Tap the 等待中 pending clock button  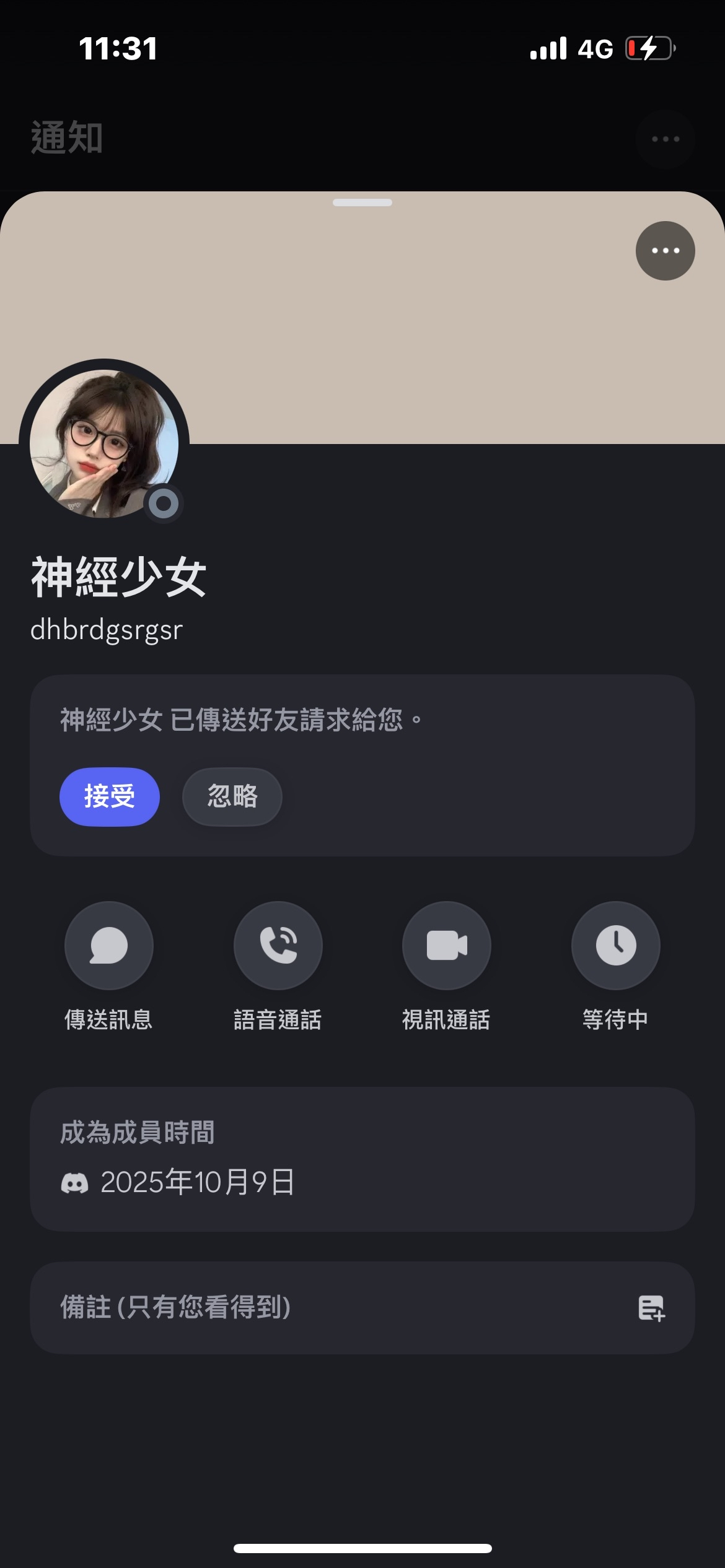pyautogui.click(x=615, y=946)
